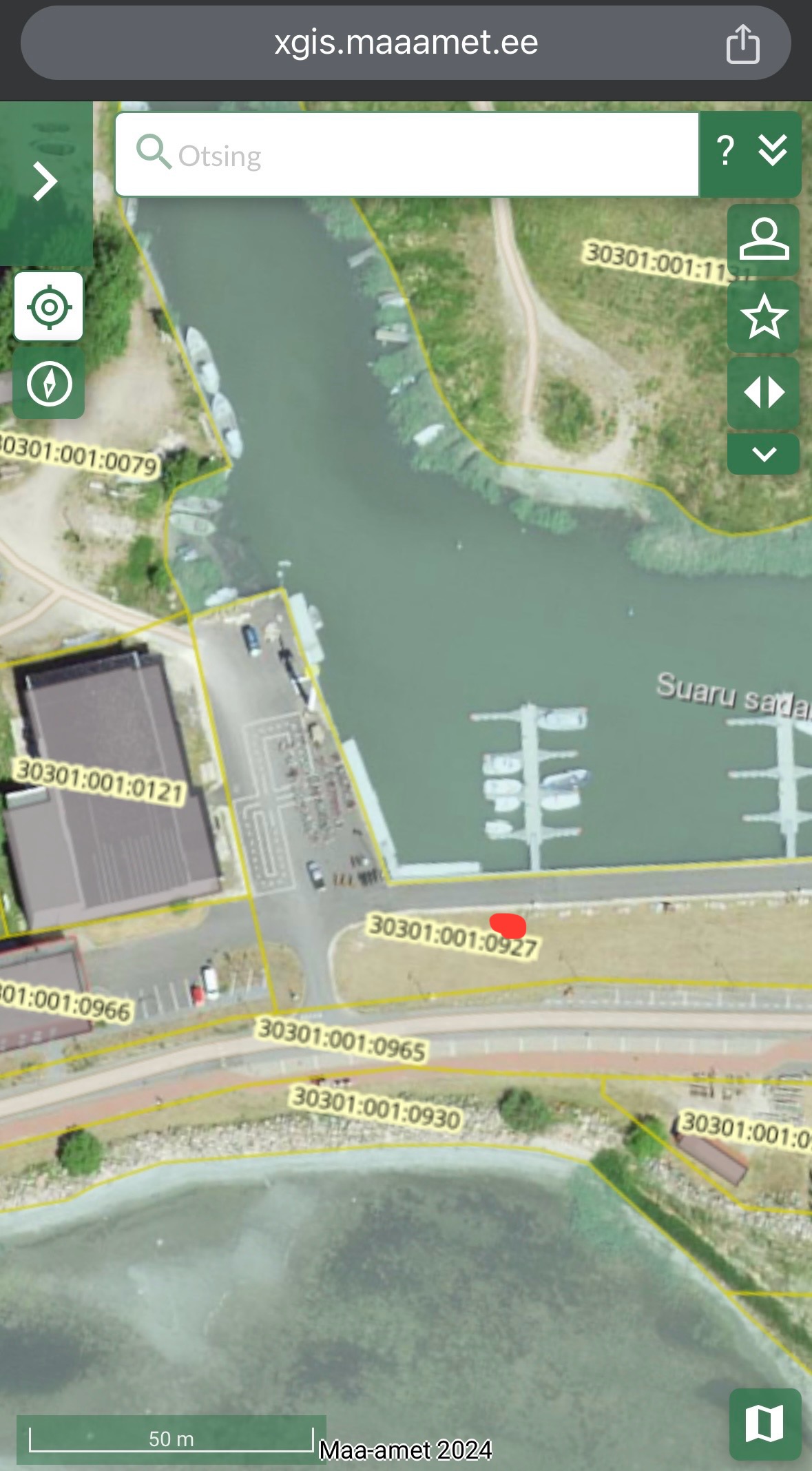Open the side panel with the arrow
This screenshot has height=1471, width=812.
click(x=45, y=182)
